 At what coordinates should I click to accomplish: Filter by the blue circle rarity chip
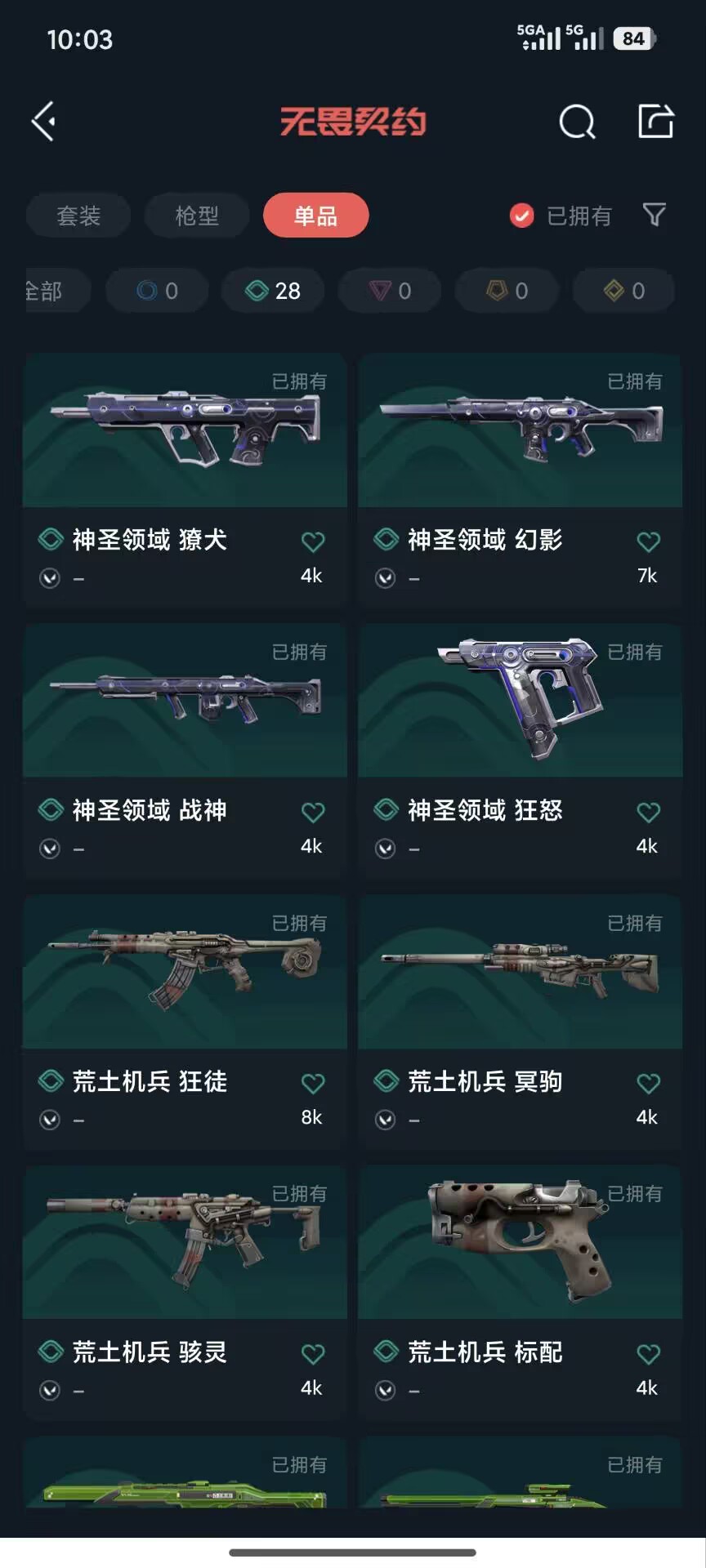point(157,291)
